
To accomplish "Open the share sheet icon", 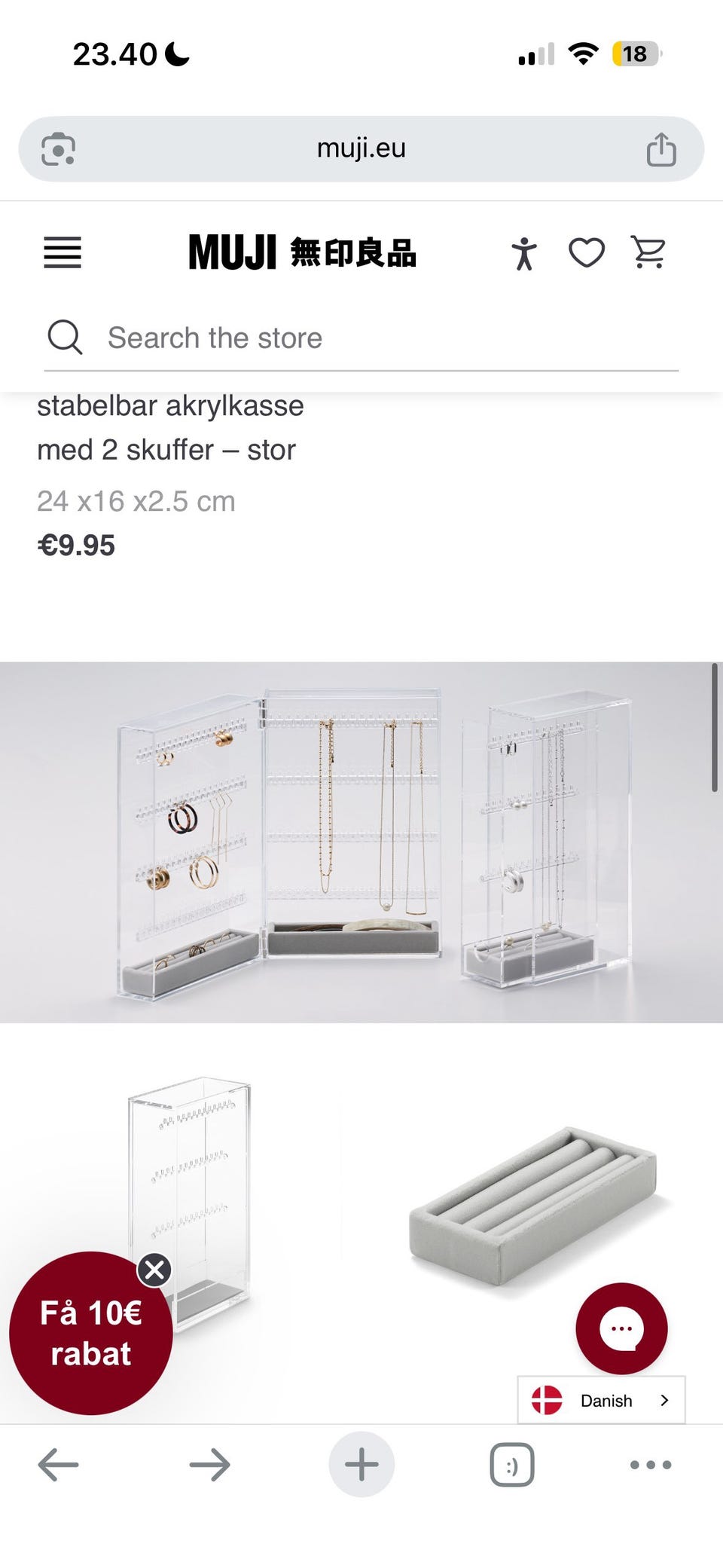I will coord(662,148).
